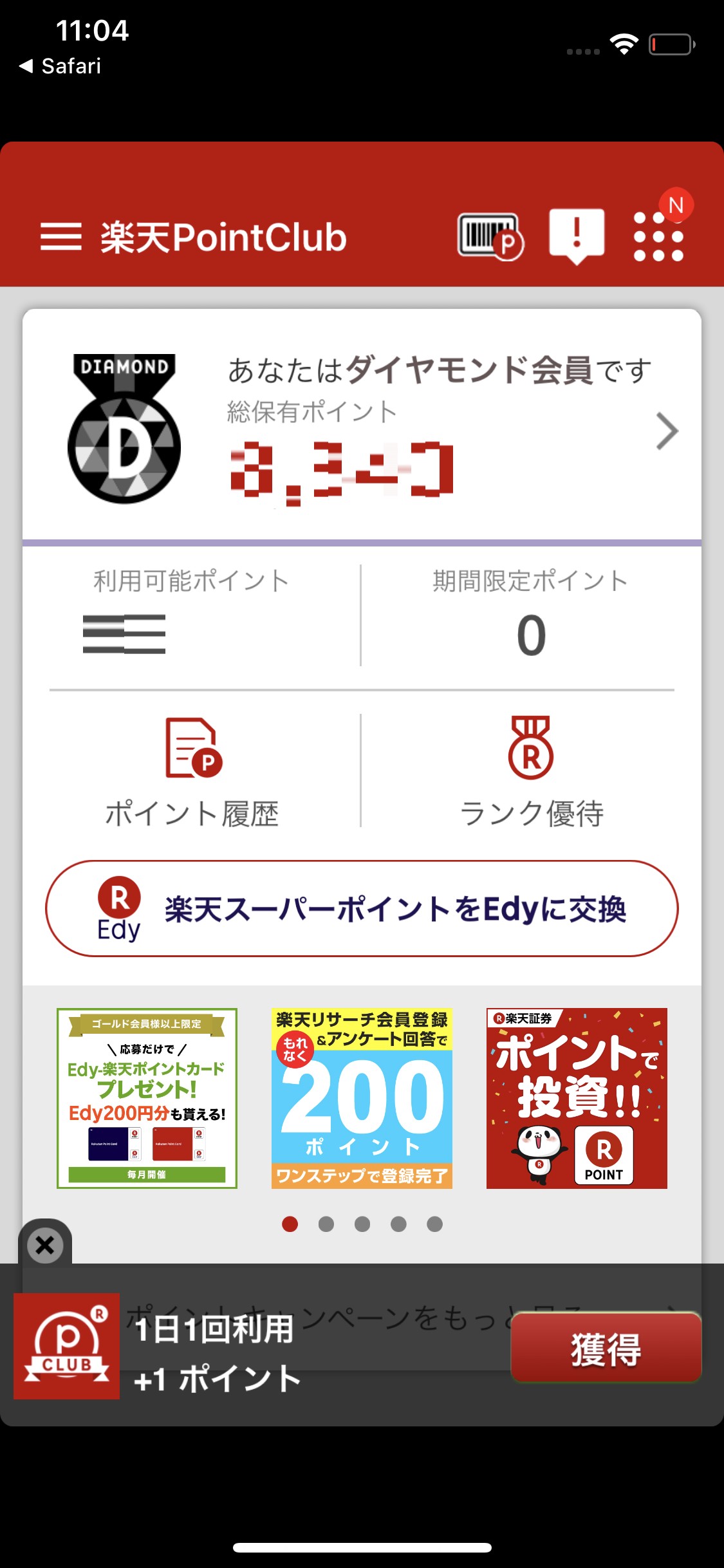Jump to the second banner page dot
724x1568 pixels.
326,1224
